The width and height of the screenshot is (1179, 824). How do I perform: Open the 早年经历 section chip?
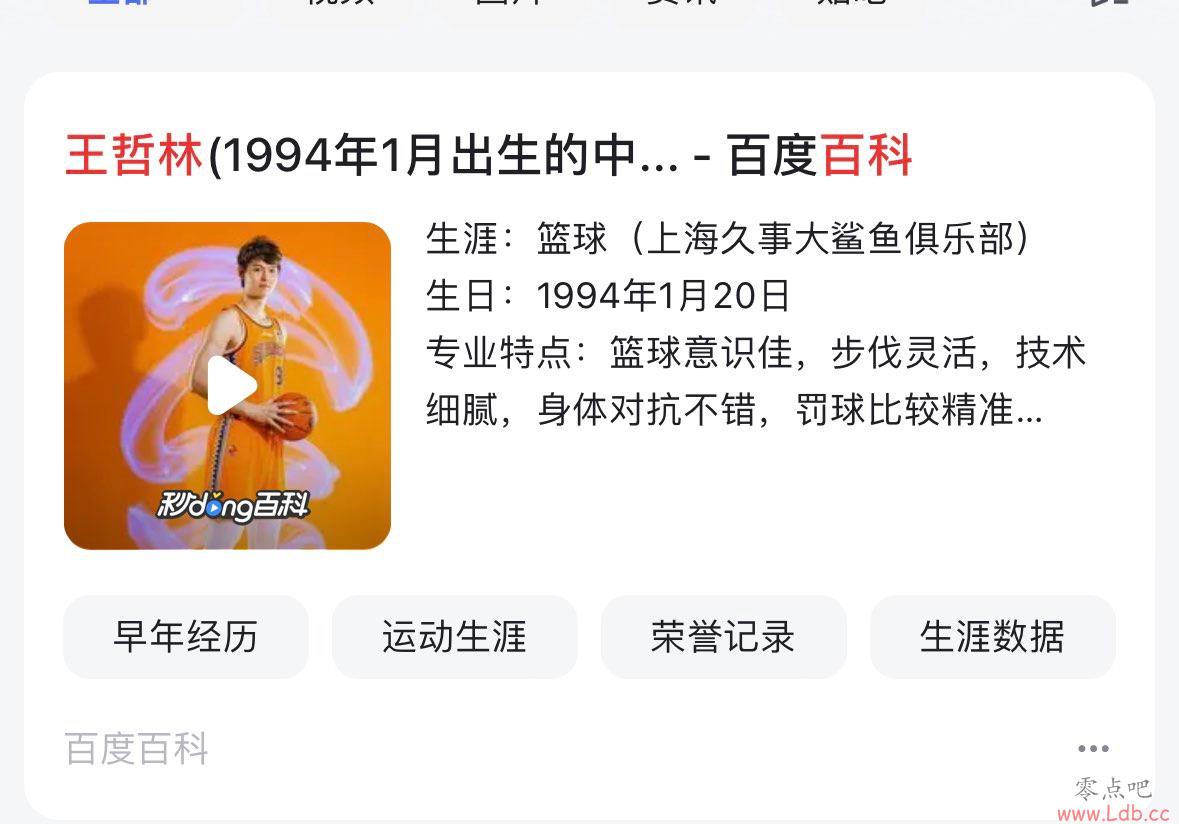coord(186,637)
